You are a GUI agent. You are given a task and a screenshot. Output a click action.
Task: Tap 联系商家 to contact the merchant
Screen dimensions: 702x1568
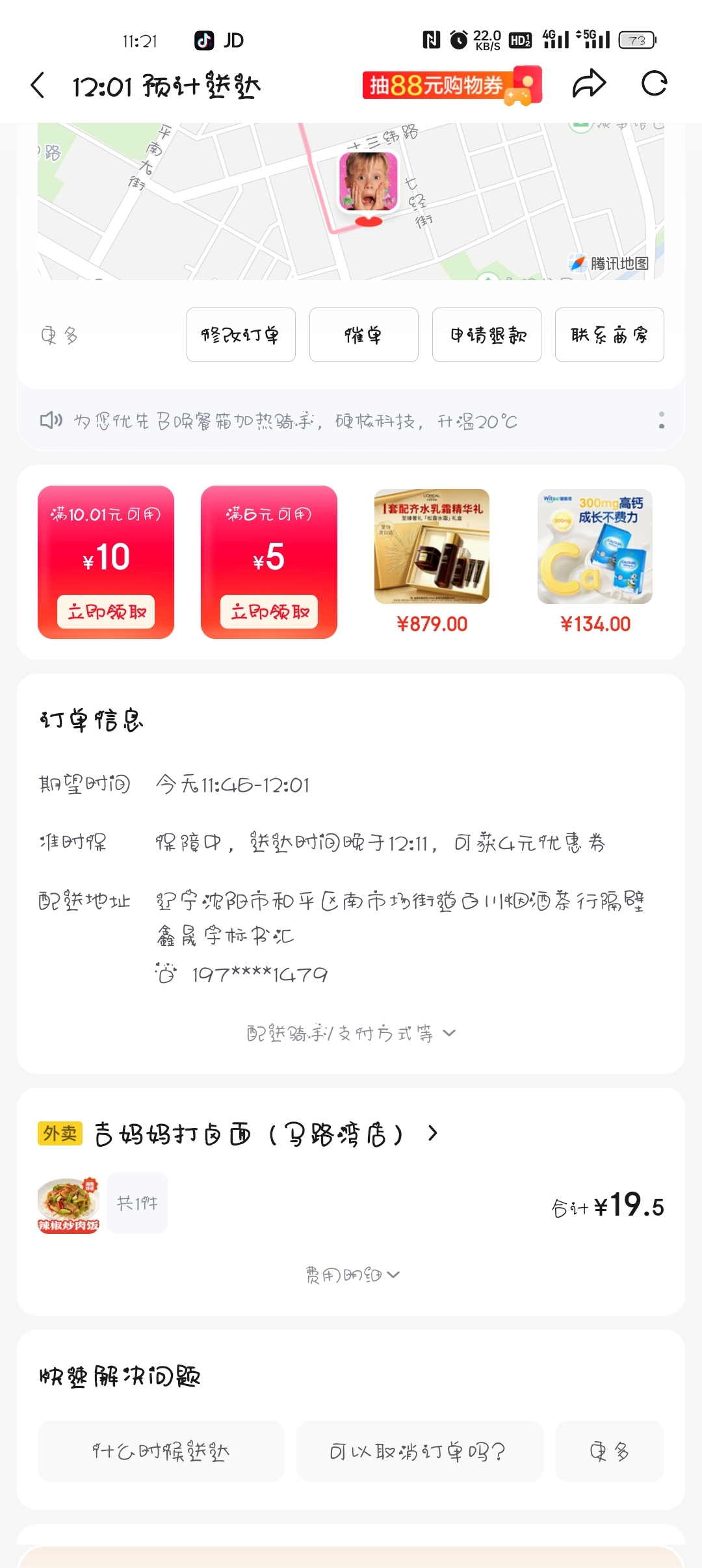[x=609, y=335]
